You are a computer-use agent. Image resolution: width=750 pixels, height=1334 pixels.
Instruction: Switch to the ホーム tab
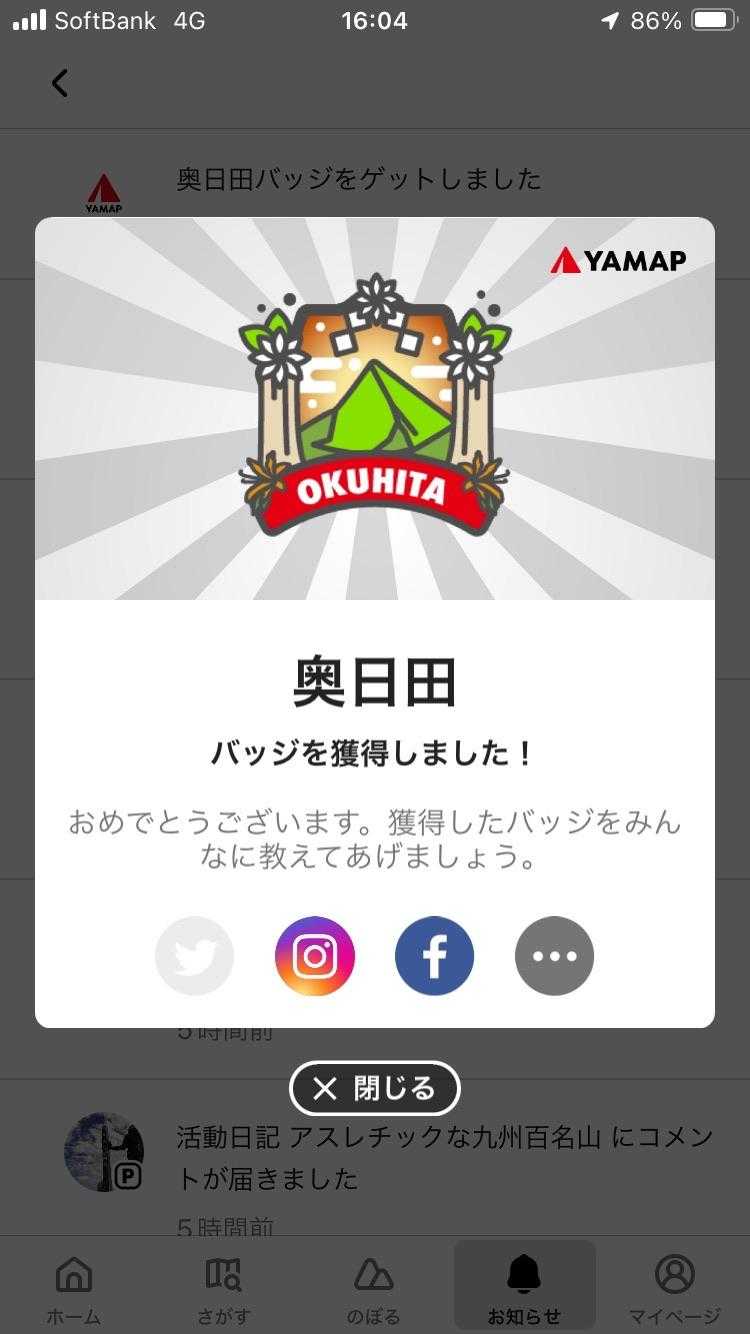coord(74,1288)
